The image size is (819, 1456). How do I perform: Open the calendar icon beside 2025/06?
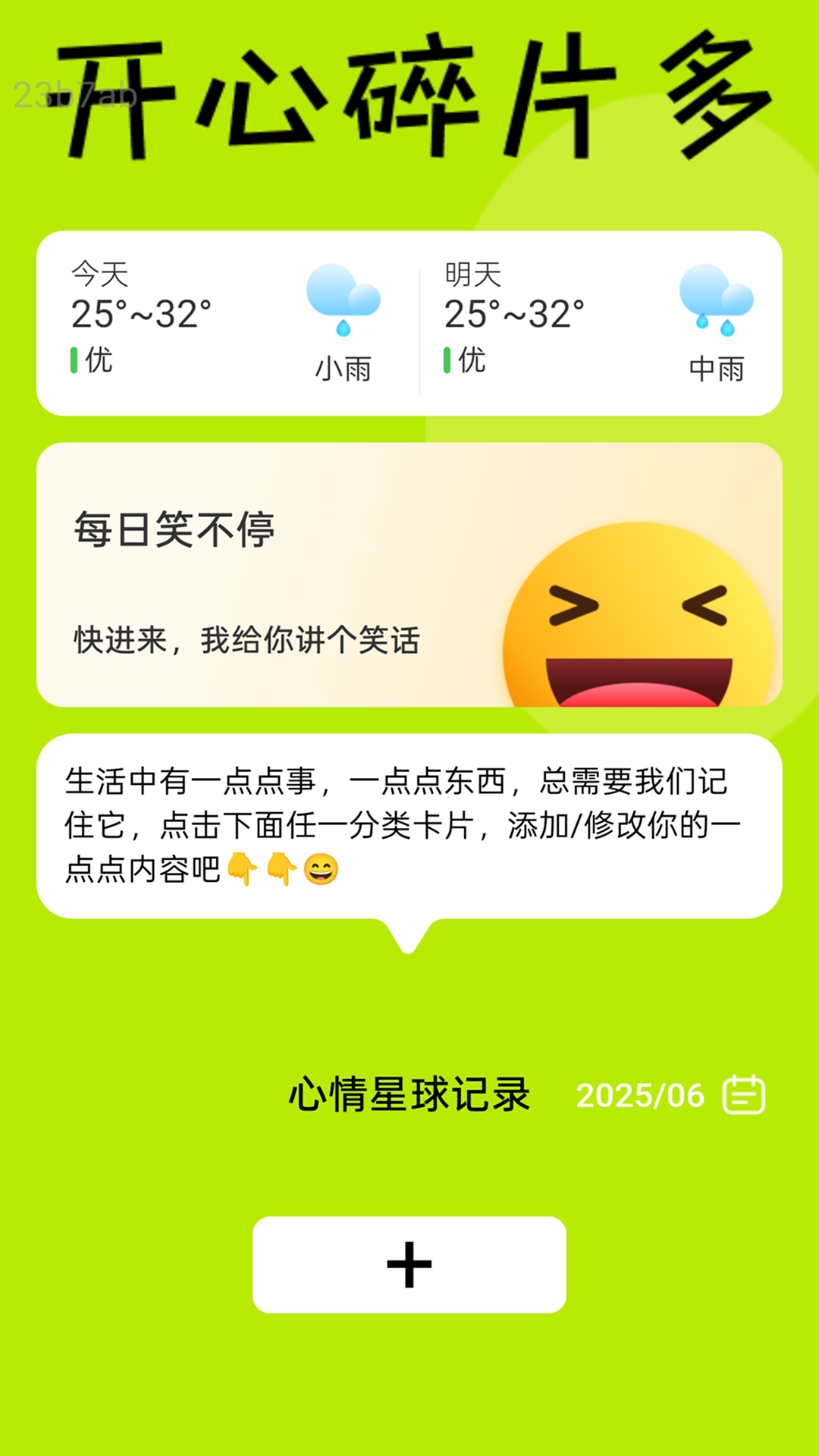pos(744,1094)
